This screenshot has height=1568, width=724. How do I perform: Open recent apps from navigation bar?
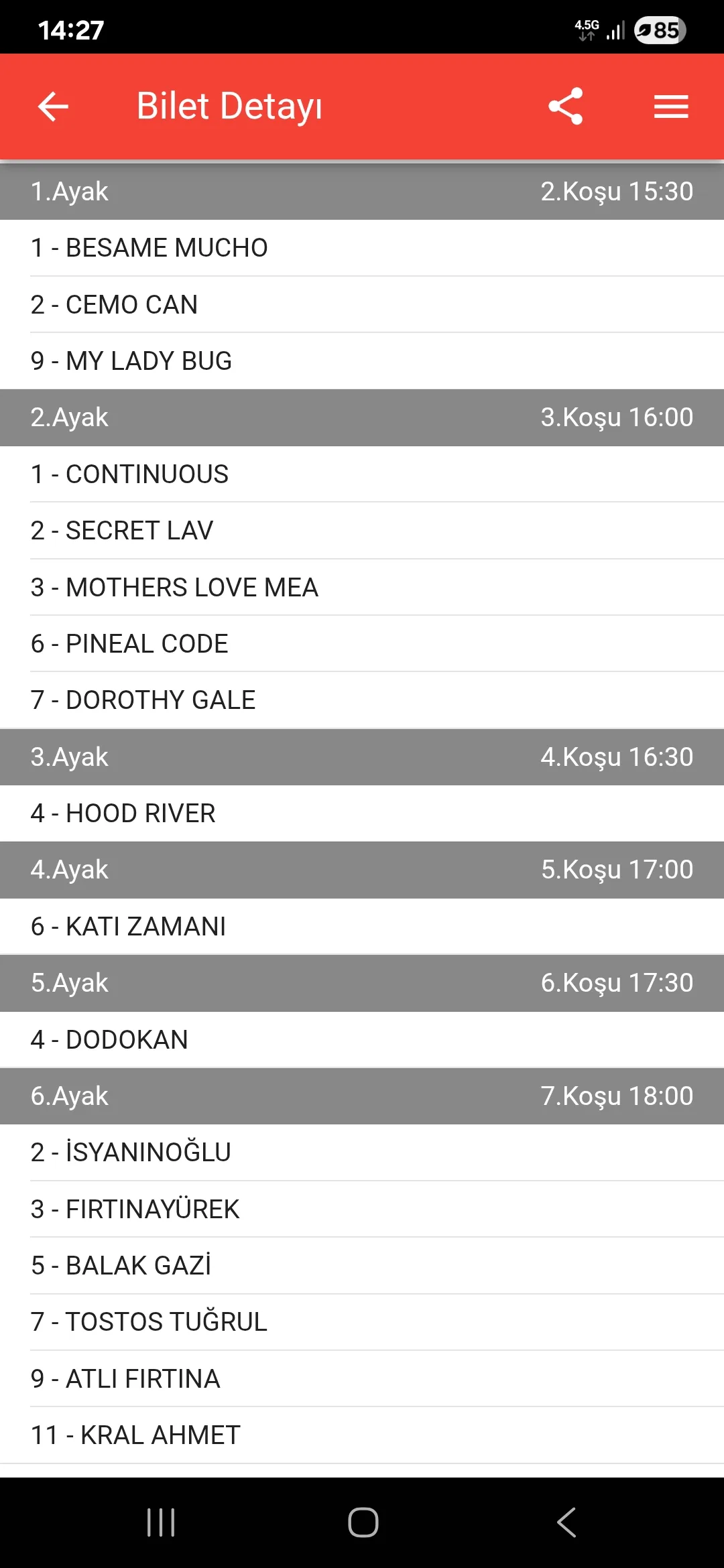tap(161, 1522)
